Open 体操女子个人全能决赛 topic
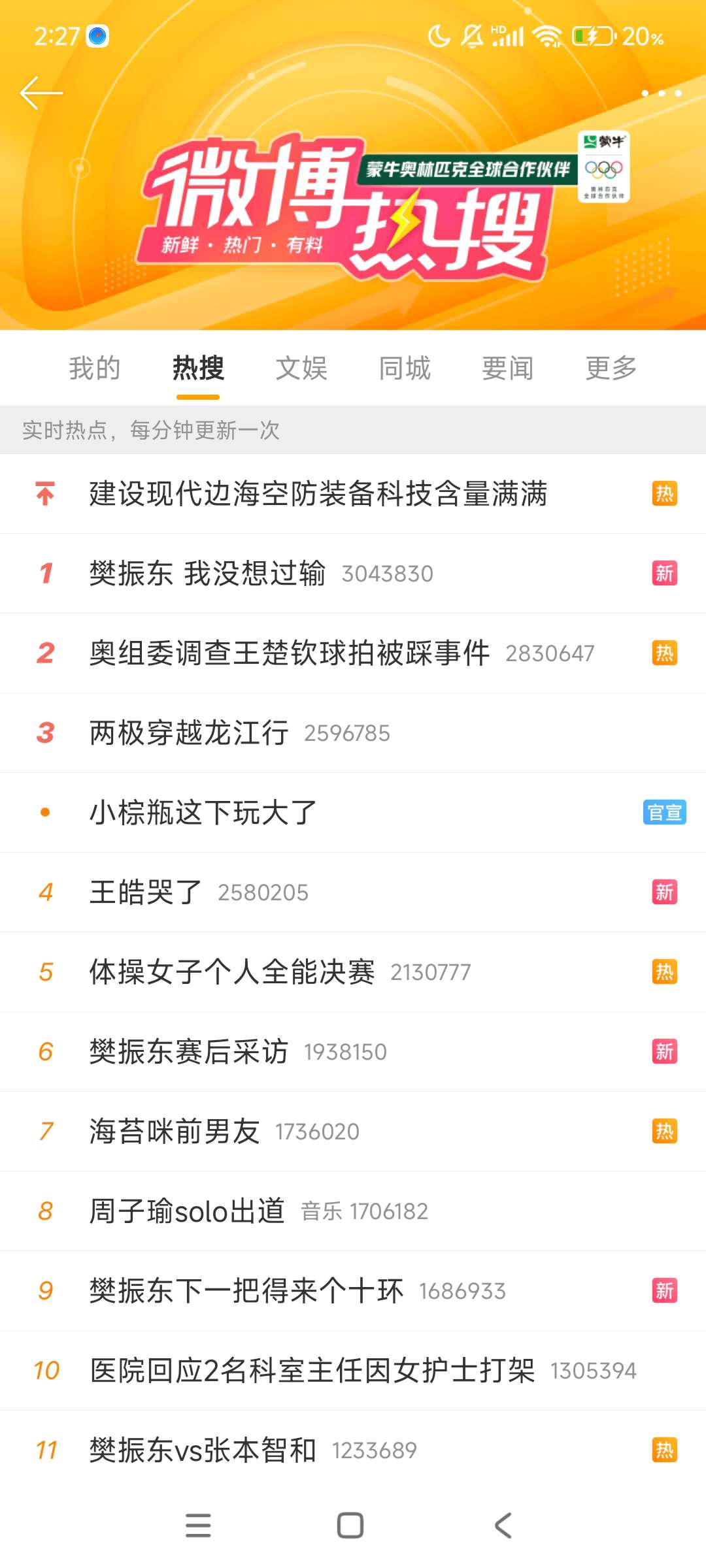Viewport: 706px width, 1568px height. point(232,972)
